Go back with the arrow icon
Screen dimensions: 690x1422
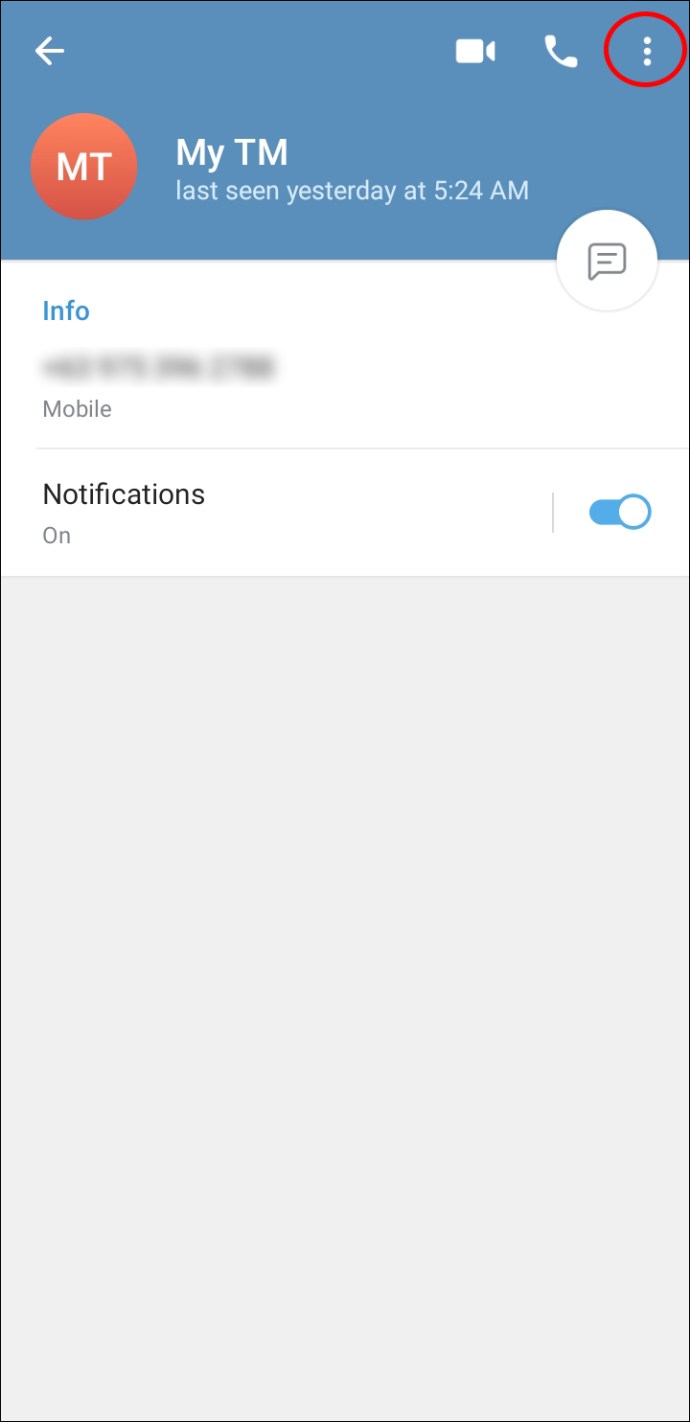pos(49,51)
